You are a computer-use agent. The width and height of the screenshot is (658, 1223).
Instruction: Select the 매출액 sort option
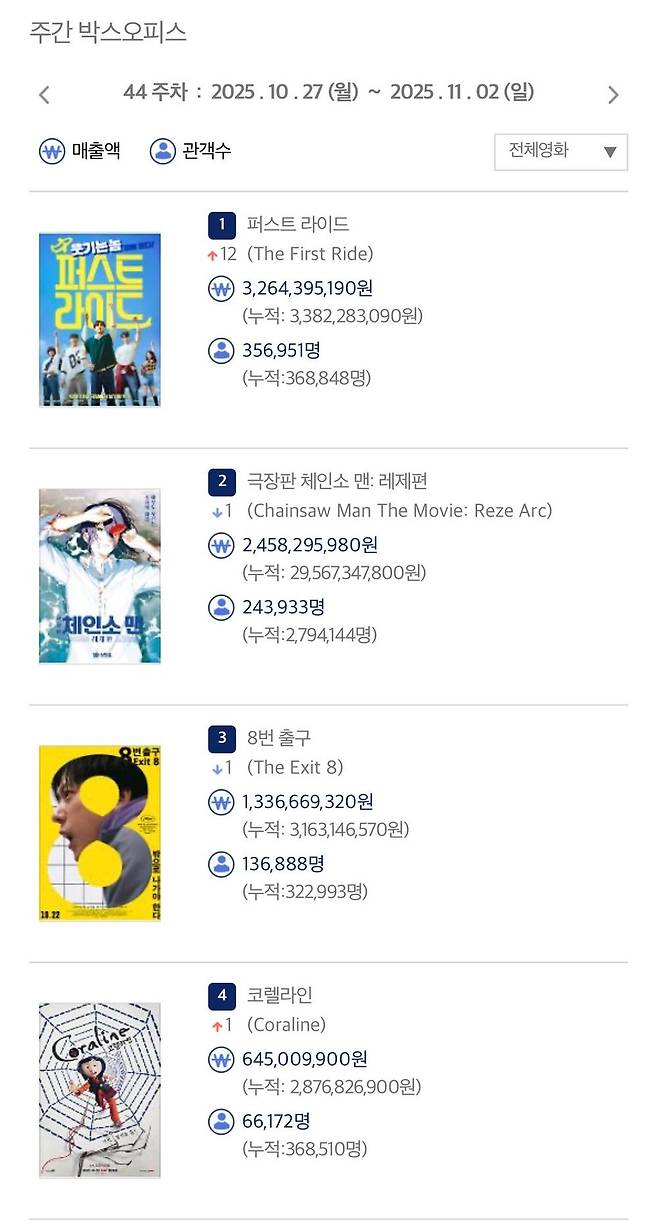pos(80,151)
